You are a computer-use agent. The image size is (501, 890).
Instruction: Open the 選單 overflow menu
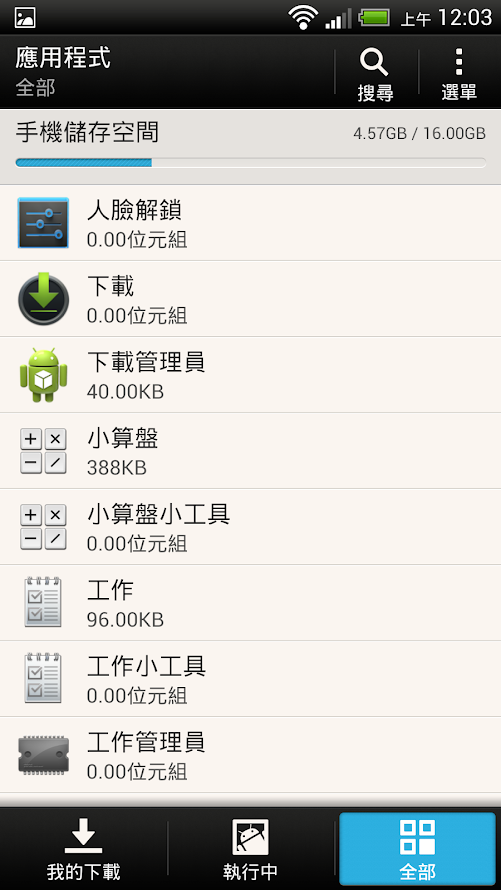pos(459,73)
